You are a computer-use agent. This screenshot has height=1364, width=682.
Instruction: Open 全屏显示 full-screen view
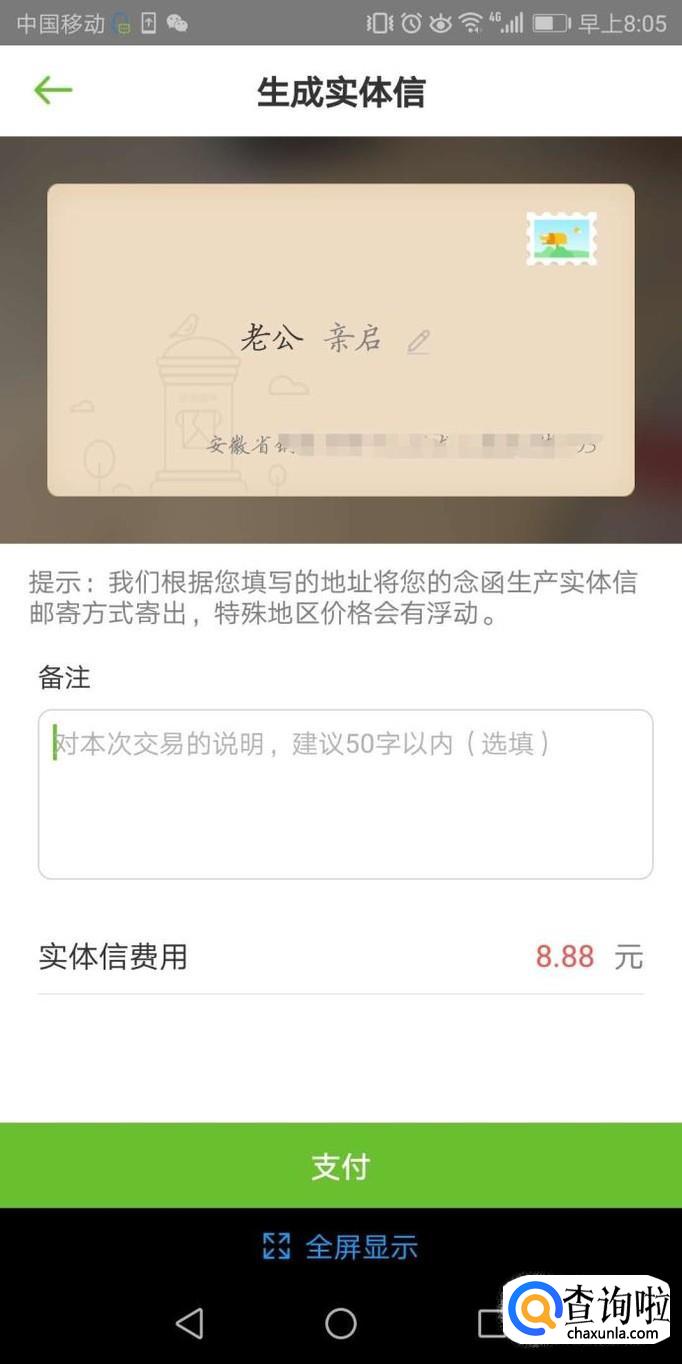341,1247
